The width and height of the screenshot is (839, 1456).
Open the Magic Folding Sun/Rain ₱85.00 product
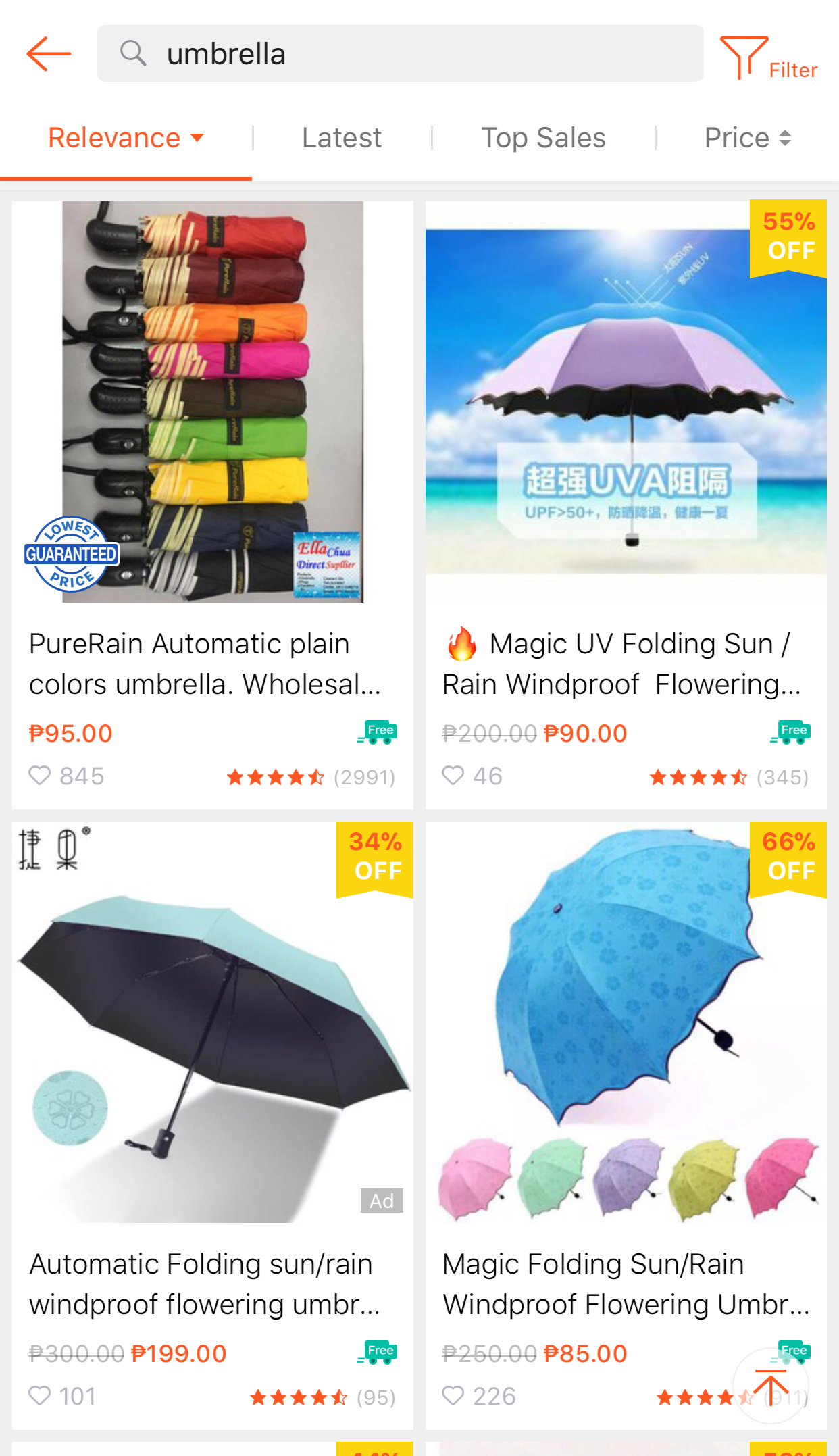tap(626, 1125)
